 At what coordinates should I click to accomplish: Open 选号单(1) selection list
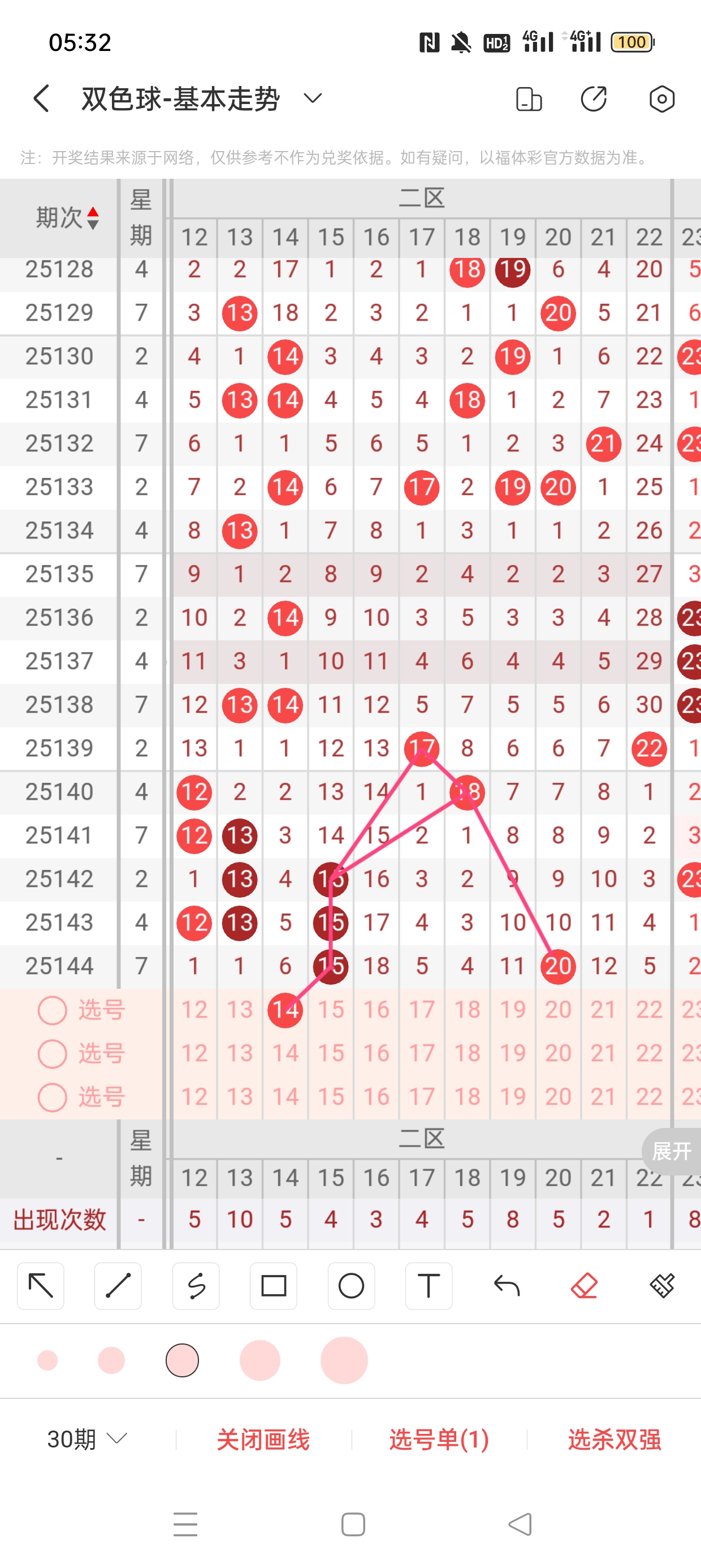[x=439, y=1440]
